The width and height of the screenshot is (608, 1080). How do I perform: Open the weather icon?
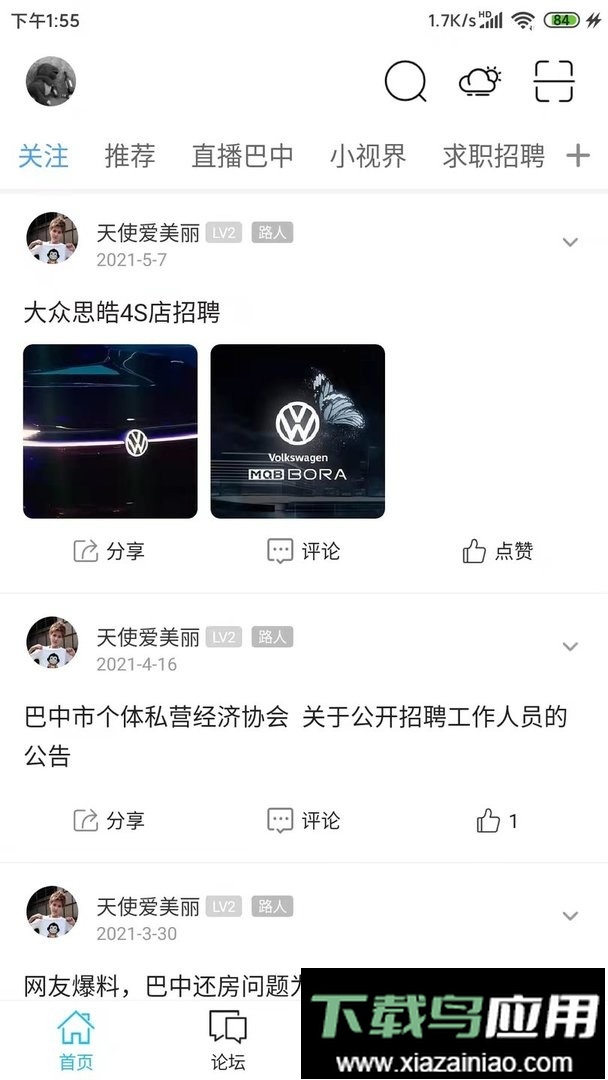coord(479,82)
